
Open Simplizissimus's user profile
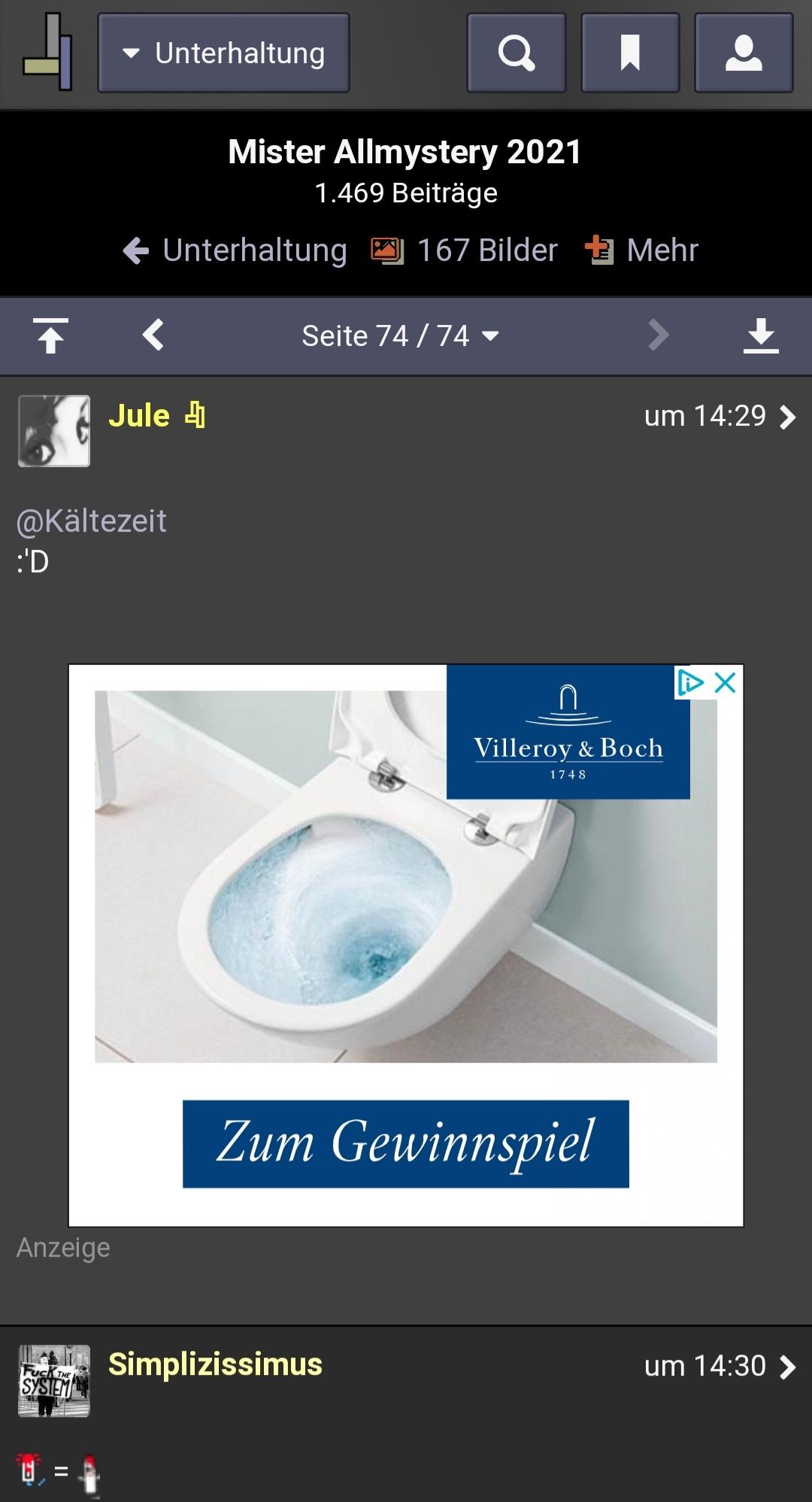tap(215, 1364)
